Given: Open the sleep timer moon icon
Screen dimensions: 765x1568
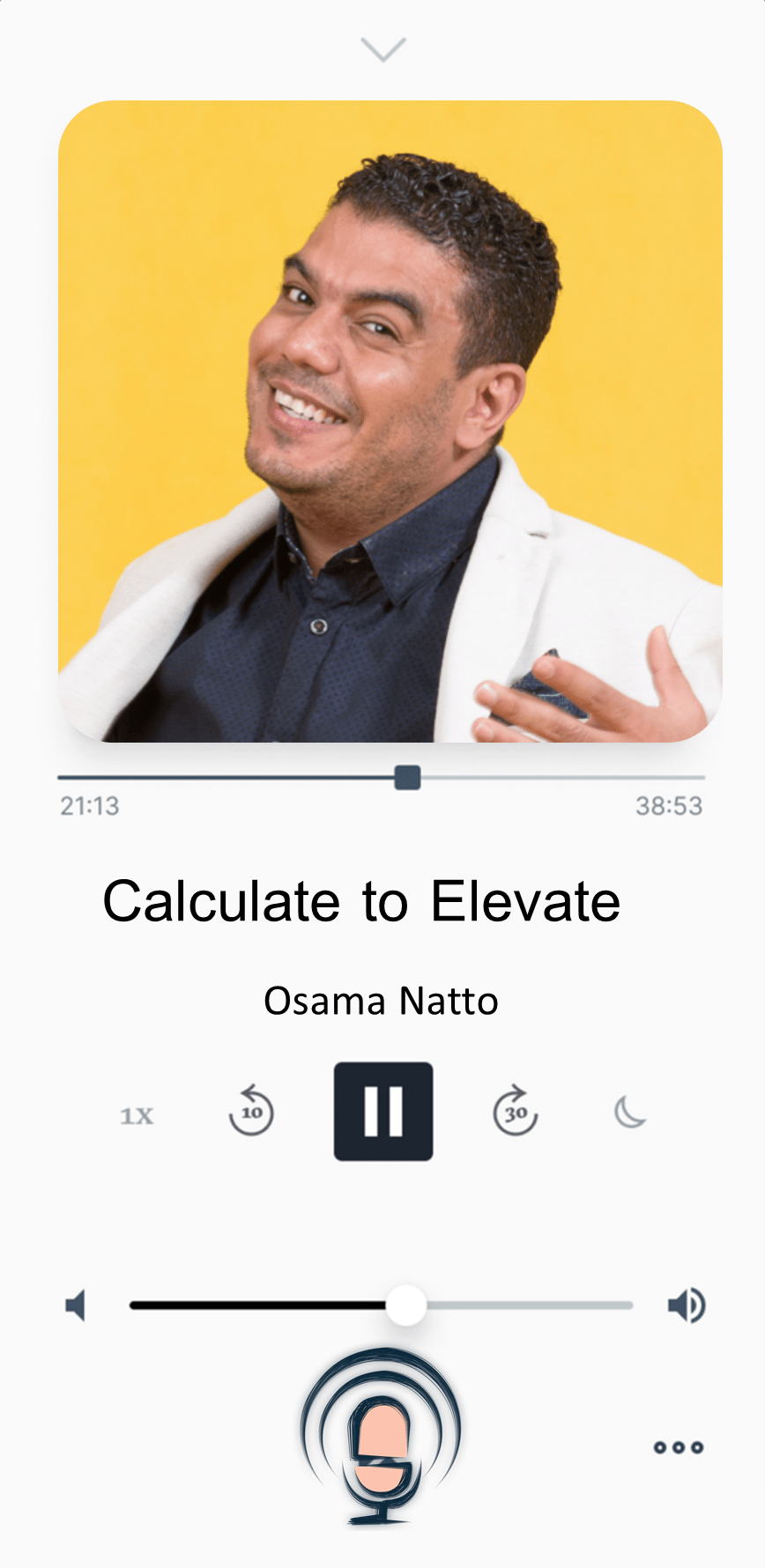Looking at the screenshot, I should click(x=630, y=1112).
